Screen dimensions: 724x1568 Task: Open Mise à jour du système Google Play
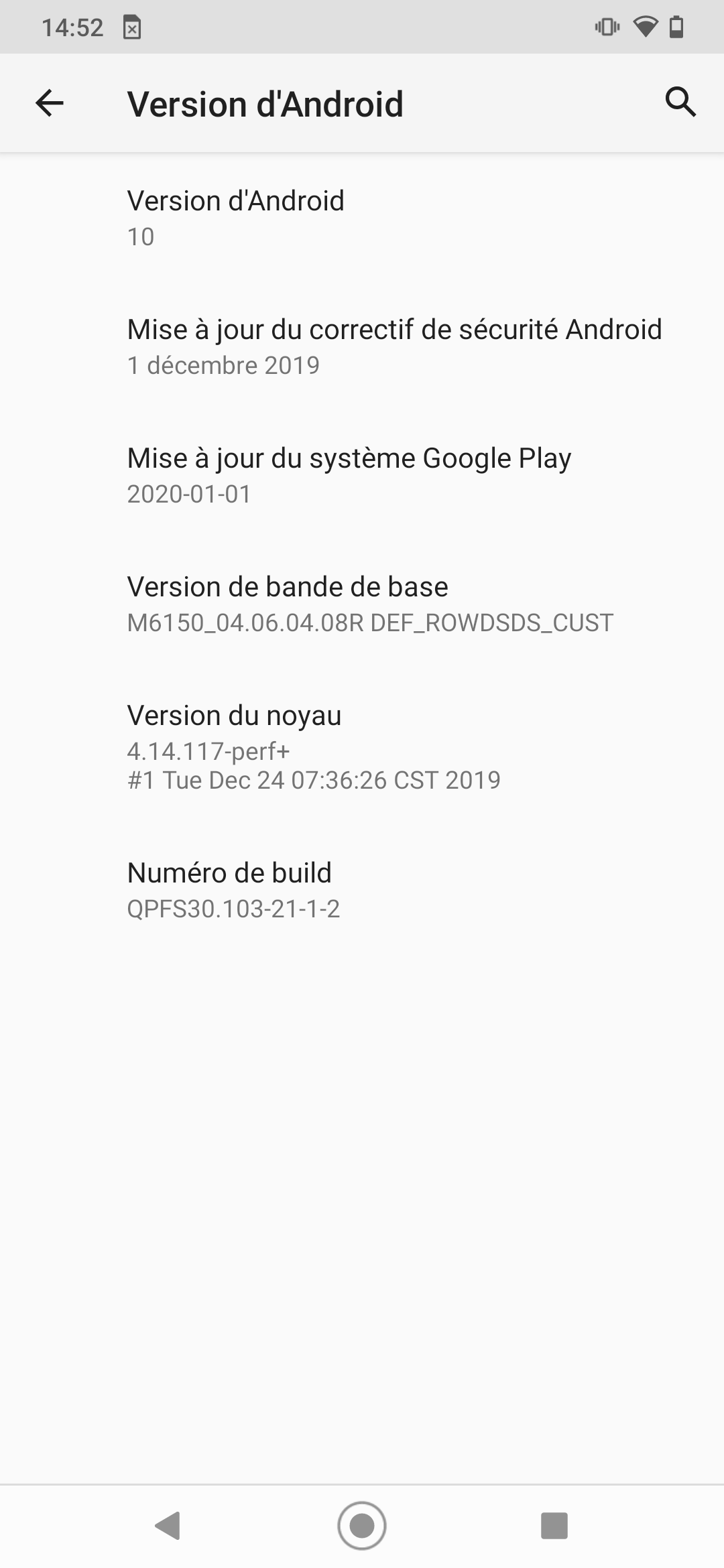coord(362,475)
